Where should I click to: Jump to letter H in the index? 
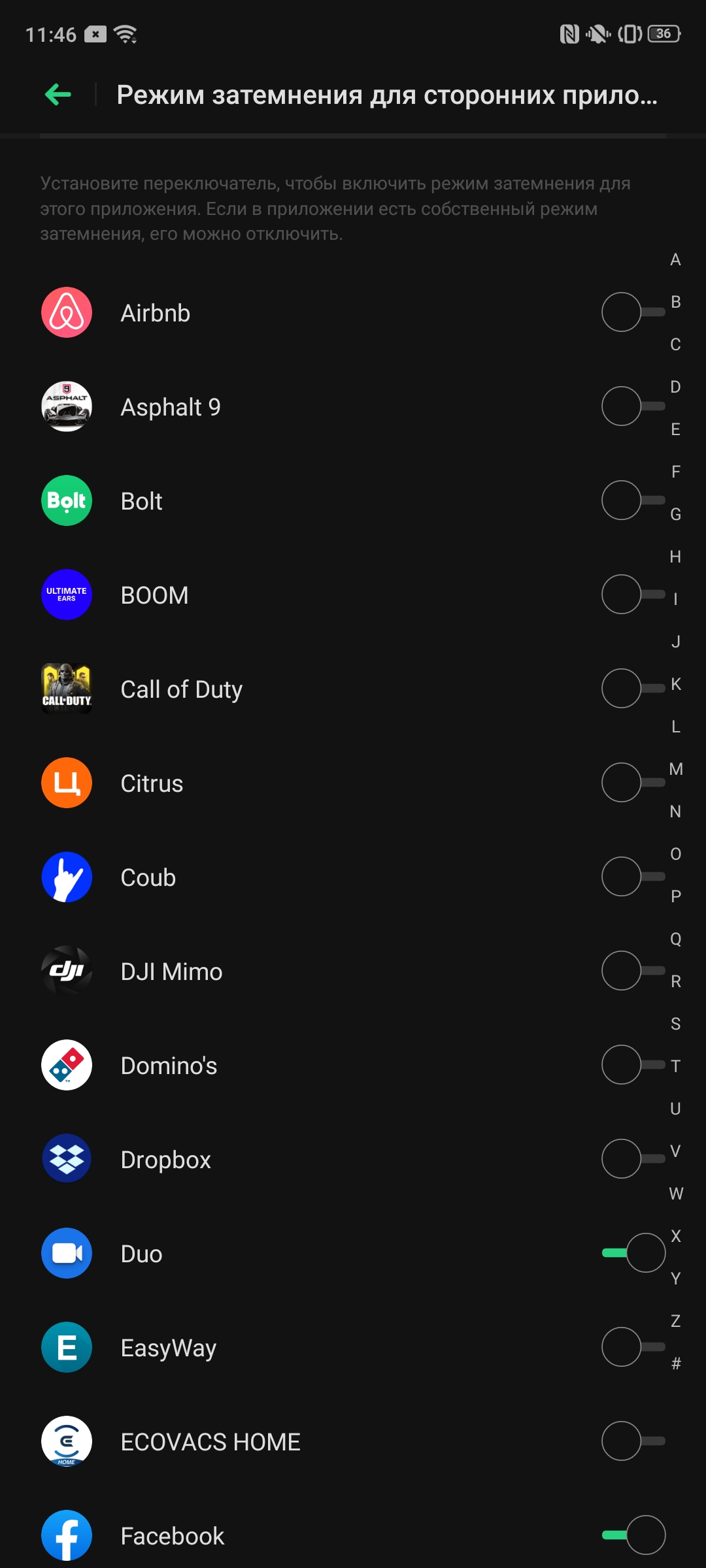click(x=676, y=557)
